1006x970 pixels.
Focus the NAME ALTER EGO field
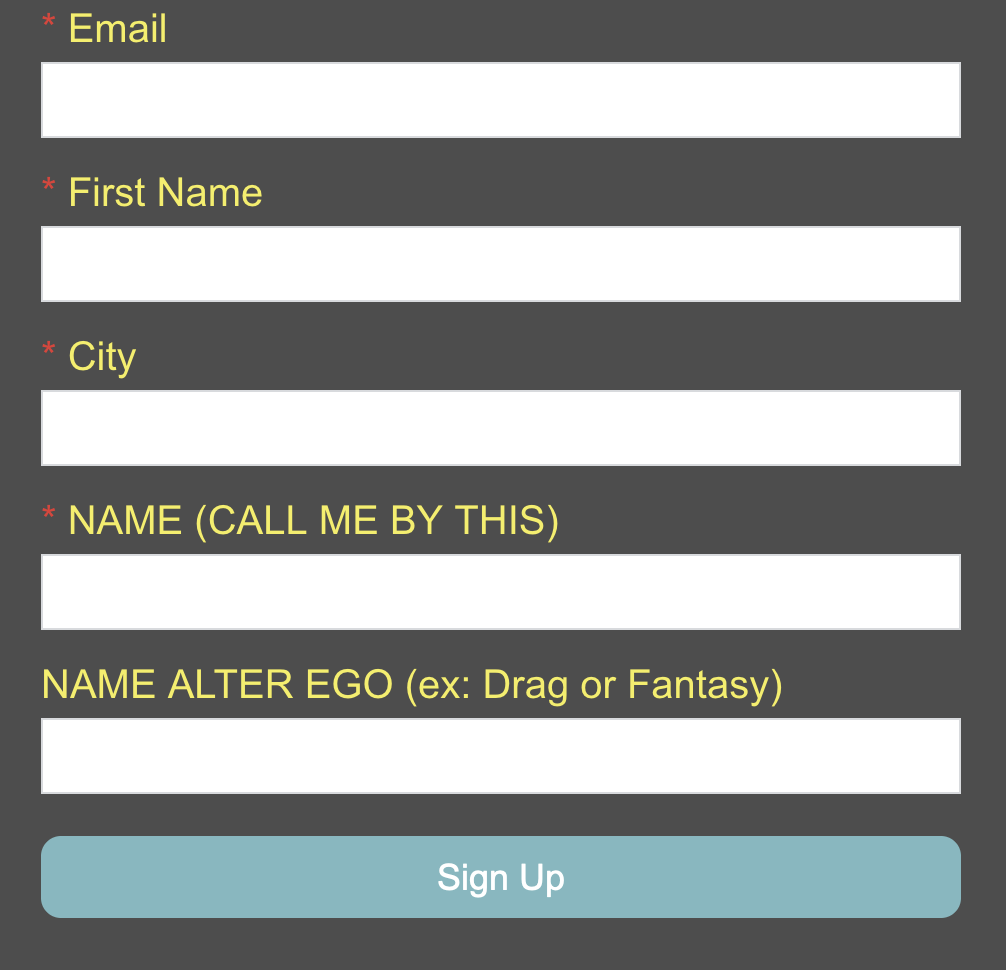click(500, 756)
